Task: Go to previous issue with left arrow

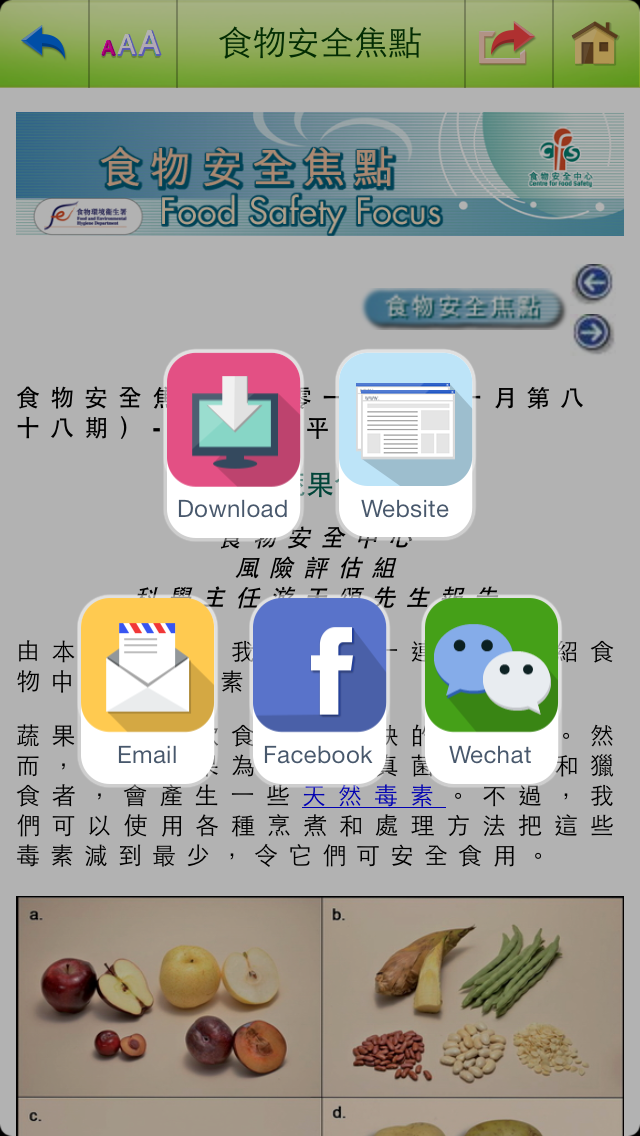Action: pos(593,283)
